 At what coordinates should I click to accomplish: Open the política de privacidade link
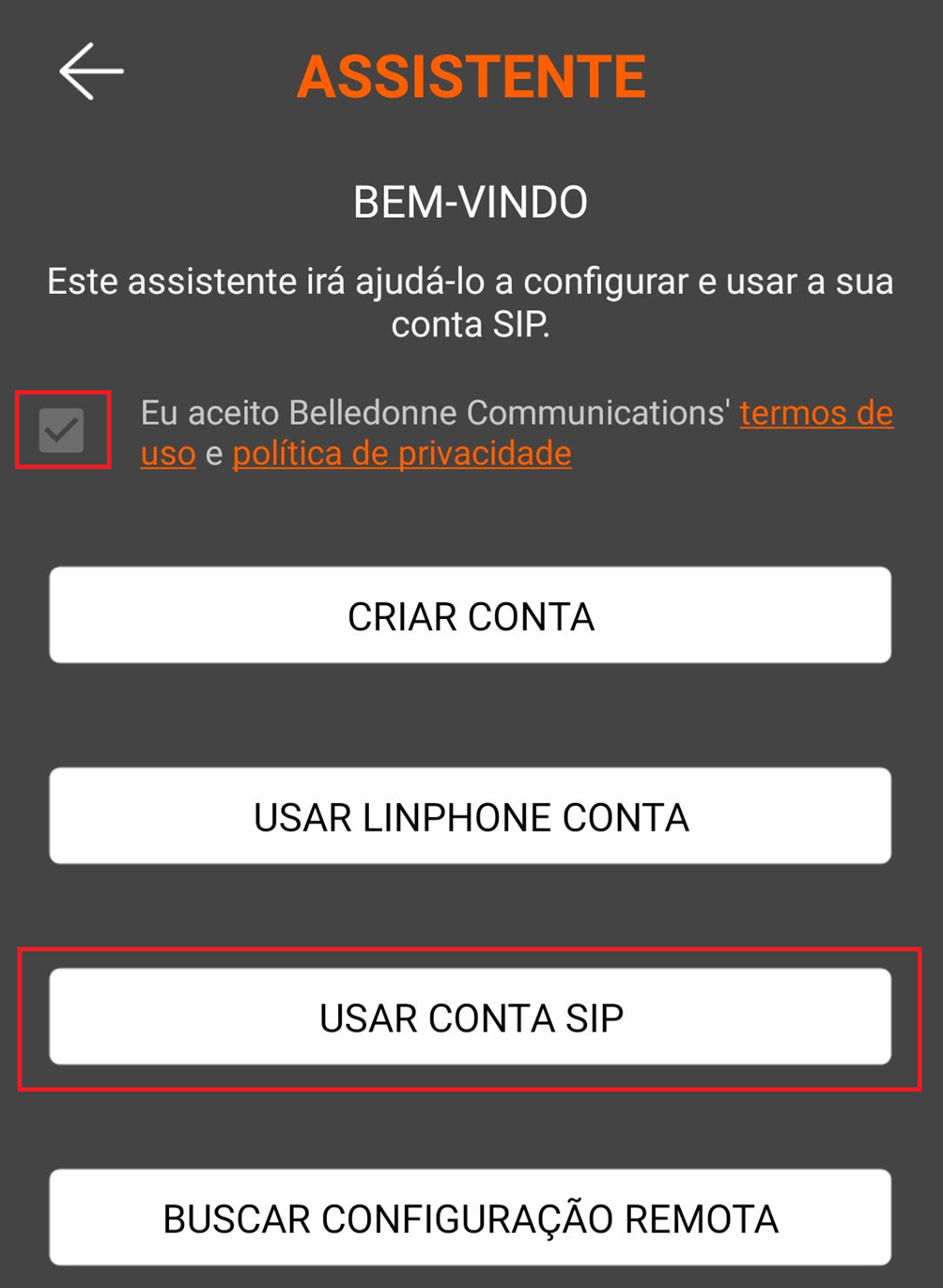coord(402,454)
